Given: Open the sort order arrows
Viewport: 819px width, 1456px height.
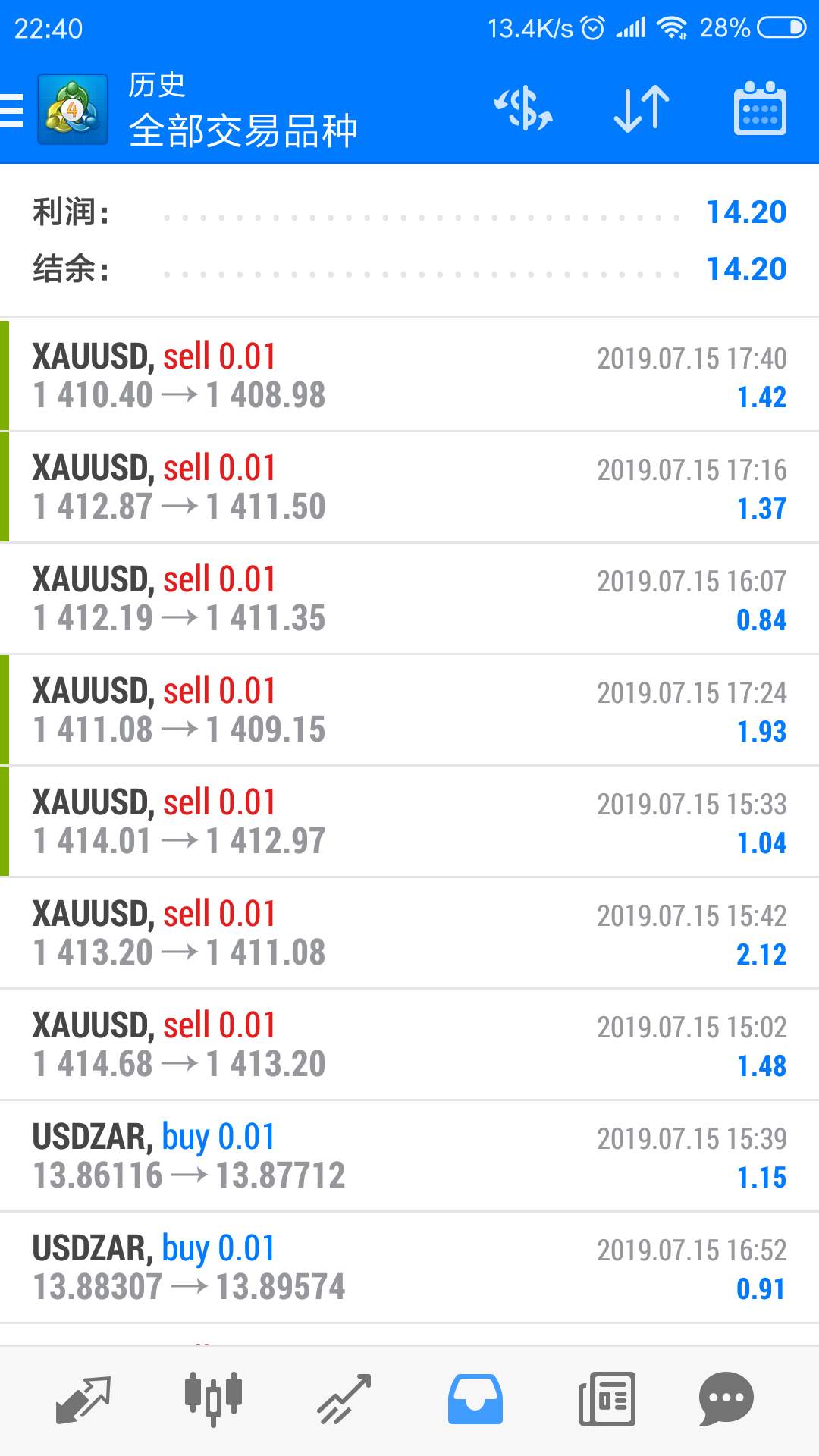Looking at the screenshot, I should point(642,109).
